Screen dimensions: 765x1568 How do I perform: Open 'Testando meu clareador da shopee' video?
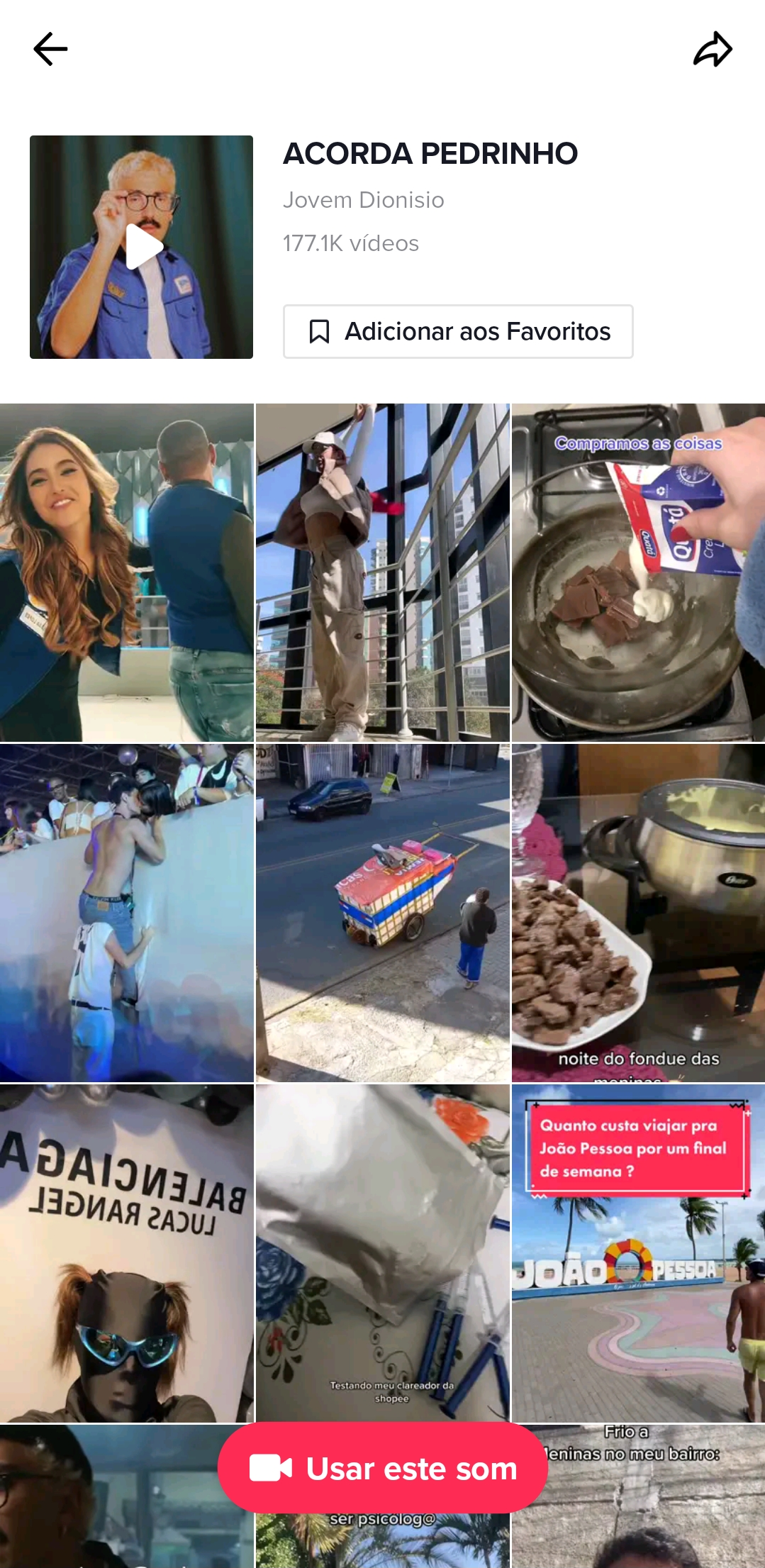(383, 1253)
